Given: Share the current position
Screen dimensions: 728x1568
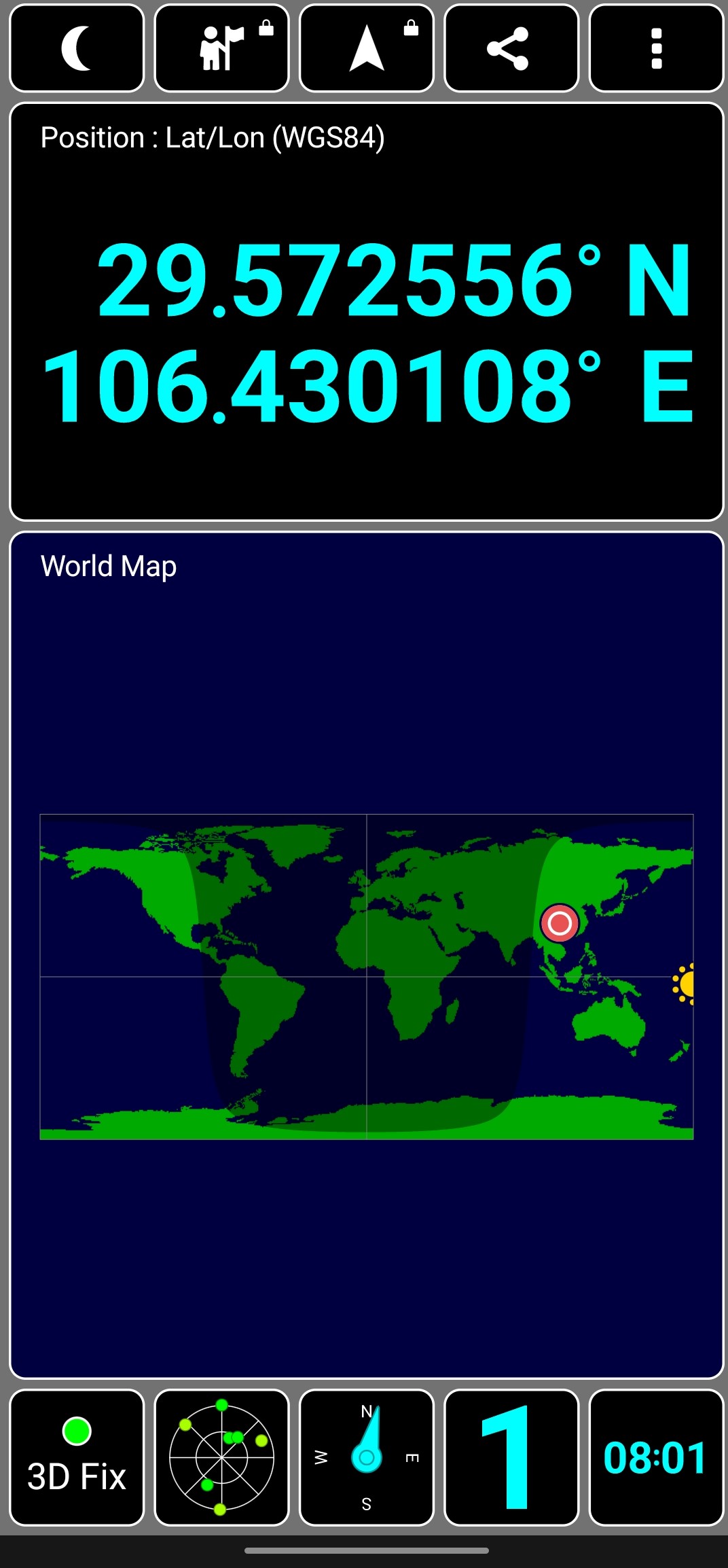Looking at the screenshot, I should 511,48.
